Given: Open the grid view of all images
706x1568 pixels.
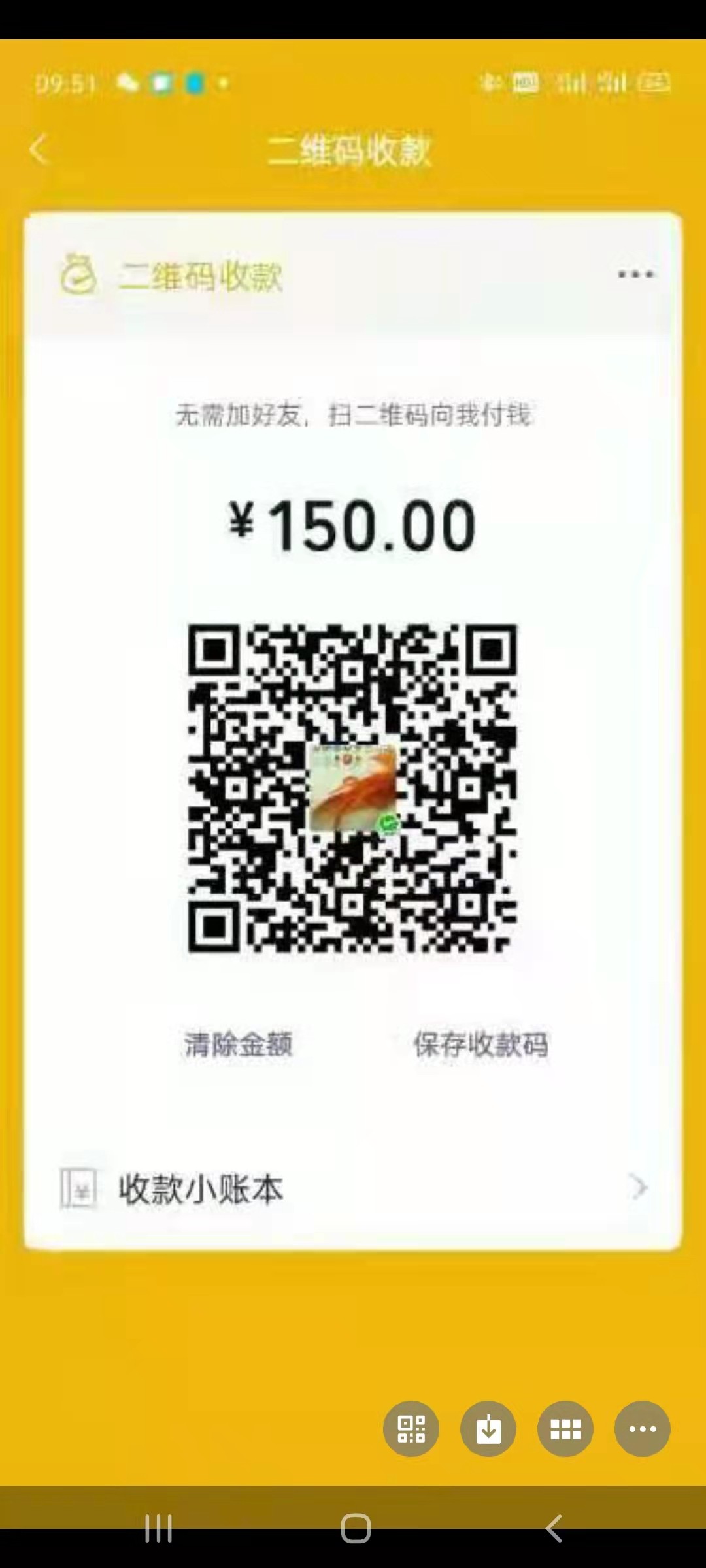Looking at the screenshot, I should [565, 1429].
